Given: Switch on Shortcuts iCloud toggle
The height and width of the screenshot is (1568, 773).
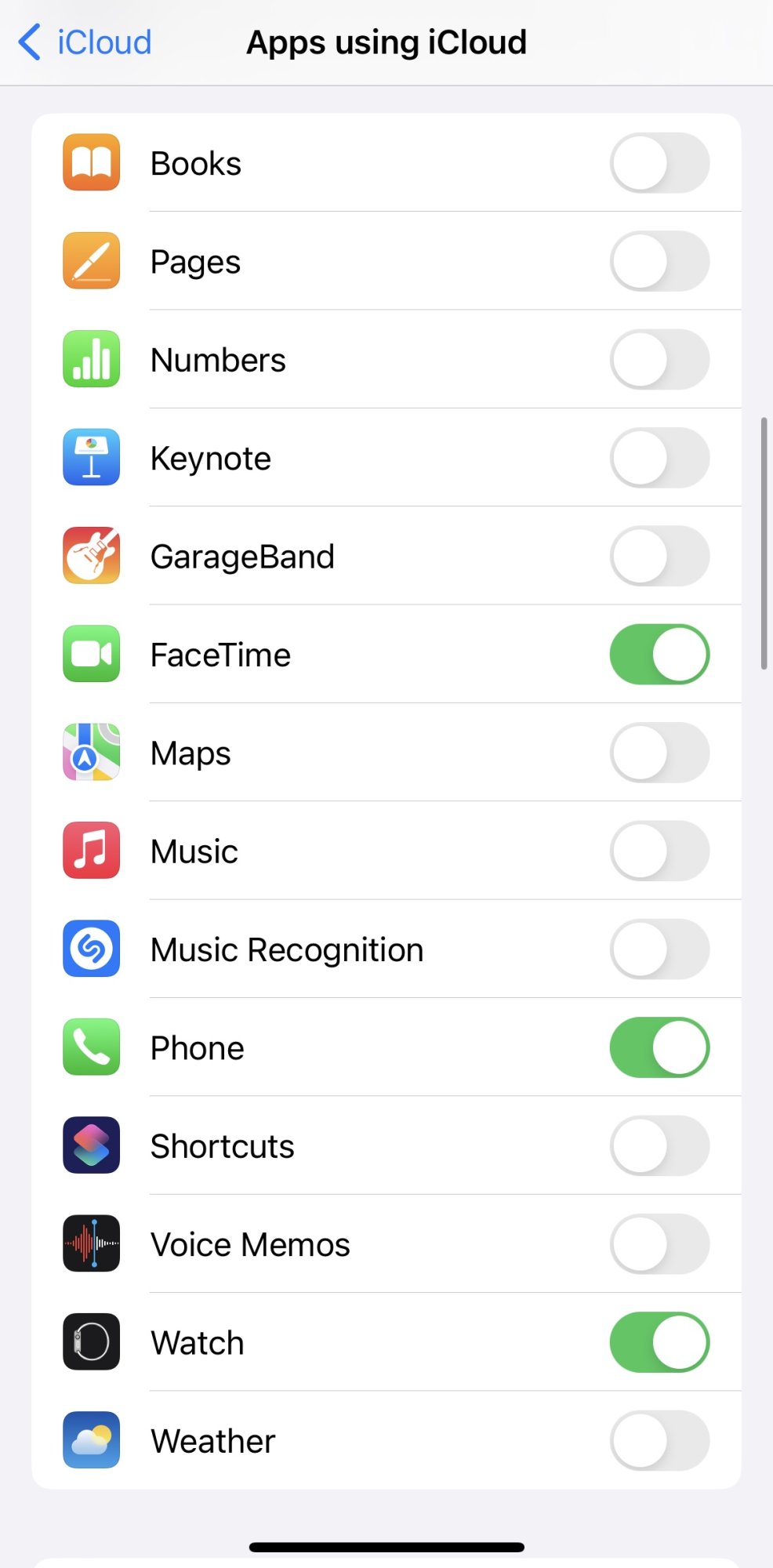Looking at the screenshot, I should pyautogui.click(x=659, y=1145).
